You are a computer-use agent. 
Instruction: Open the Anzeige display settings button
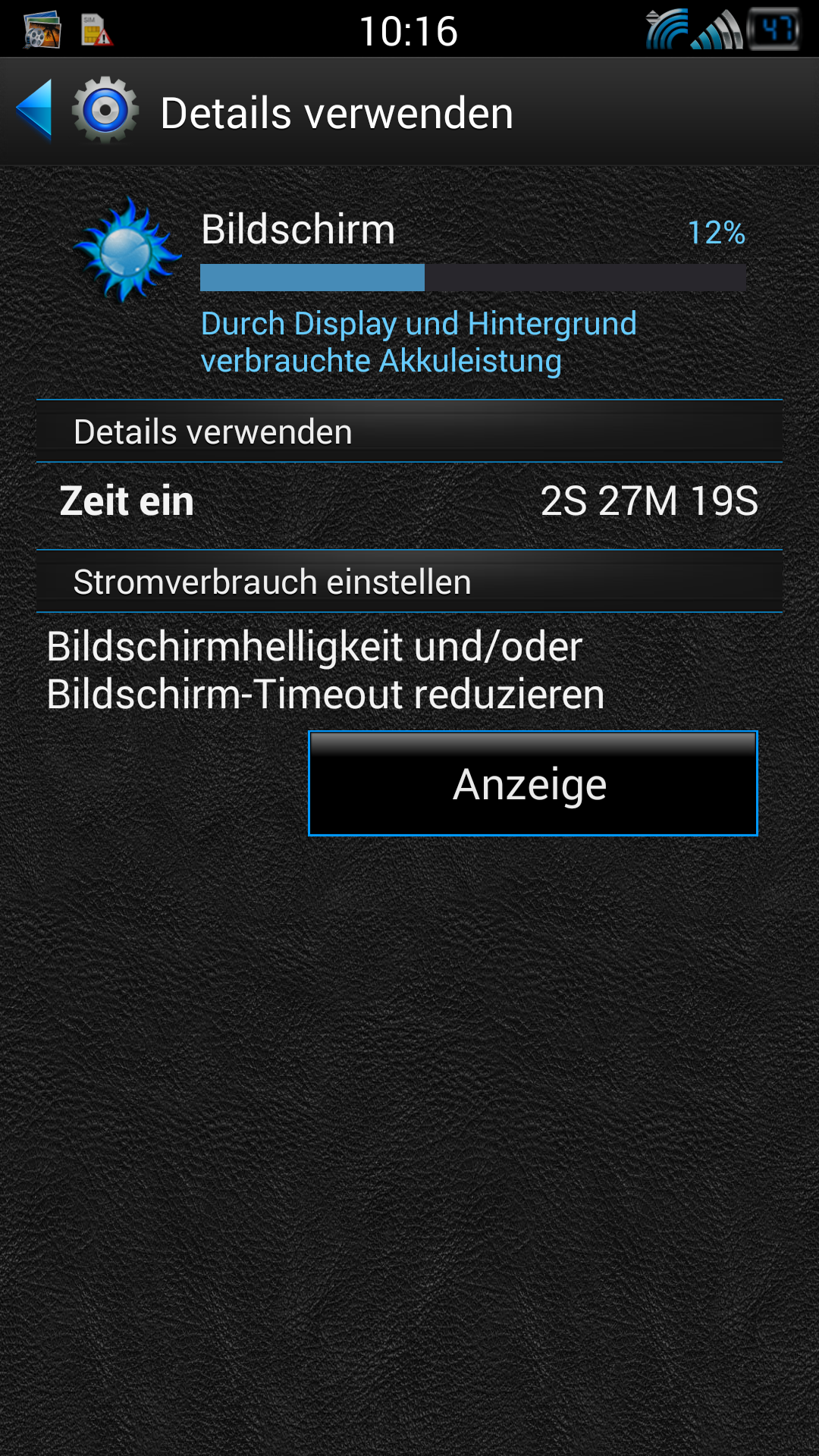pyautogui.click(x=532, y=783)
